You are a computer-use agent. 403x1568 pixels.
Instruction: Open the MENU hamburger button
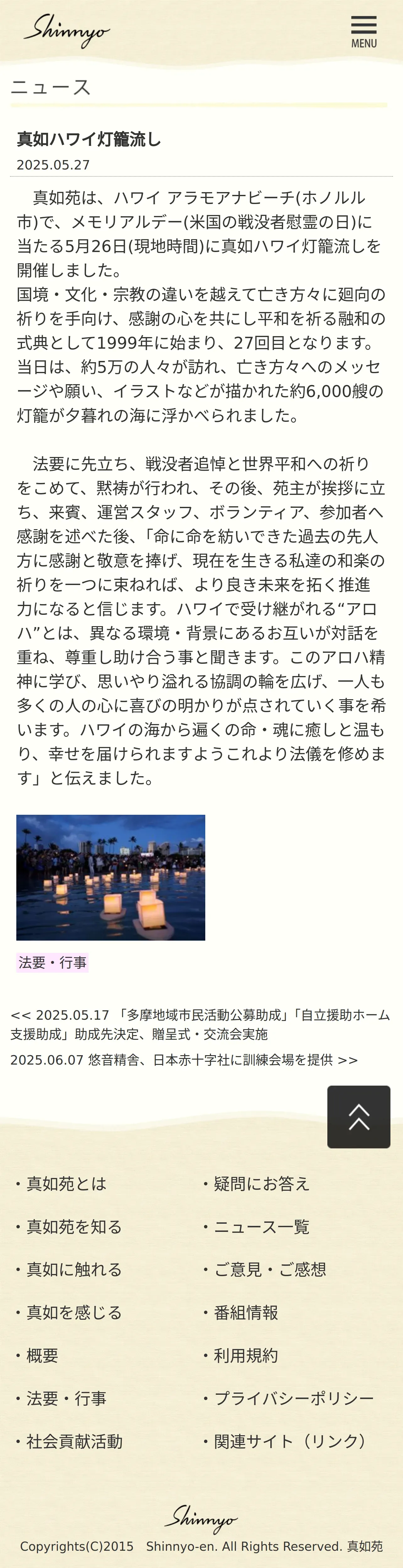pyautogui.click(x=363, y=32)
